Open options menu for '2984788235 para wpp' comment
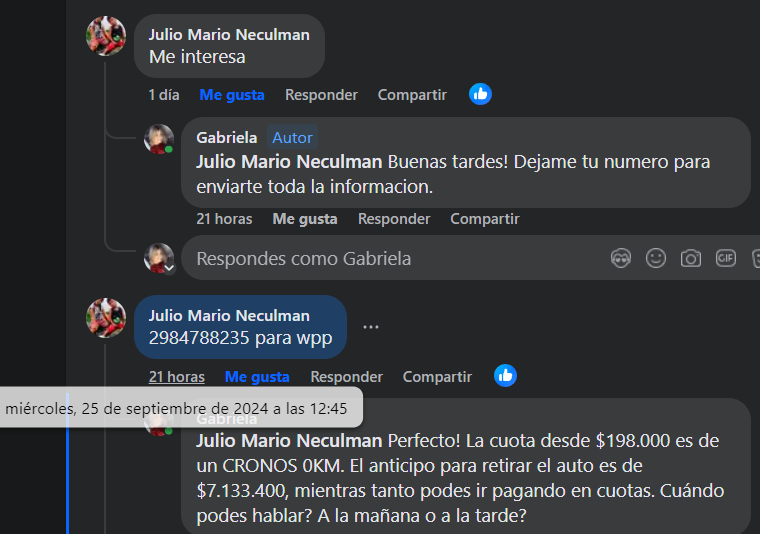 (x=371, y=327)
